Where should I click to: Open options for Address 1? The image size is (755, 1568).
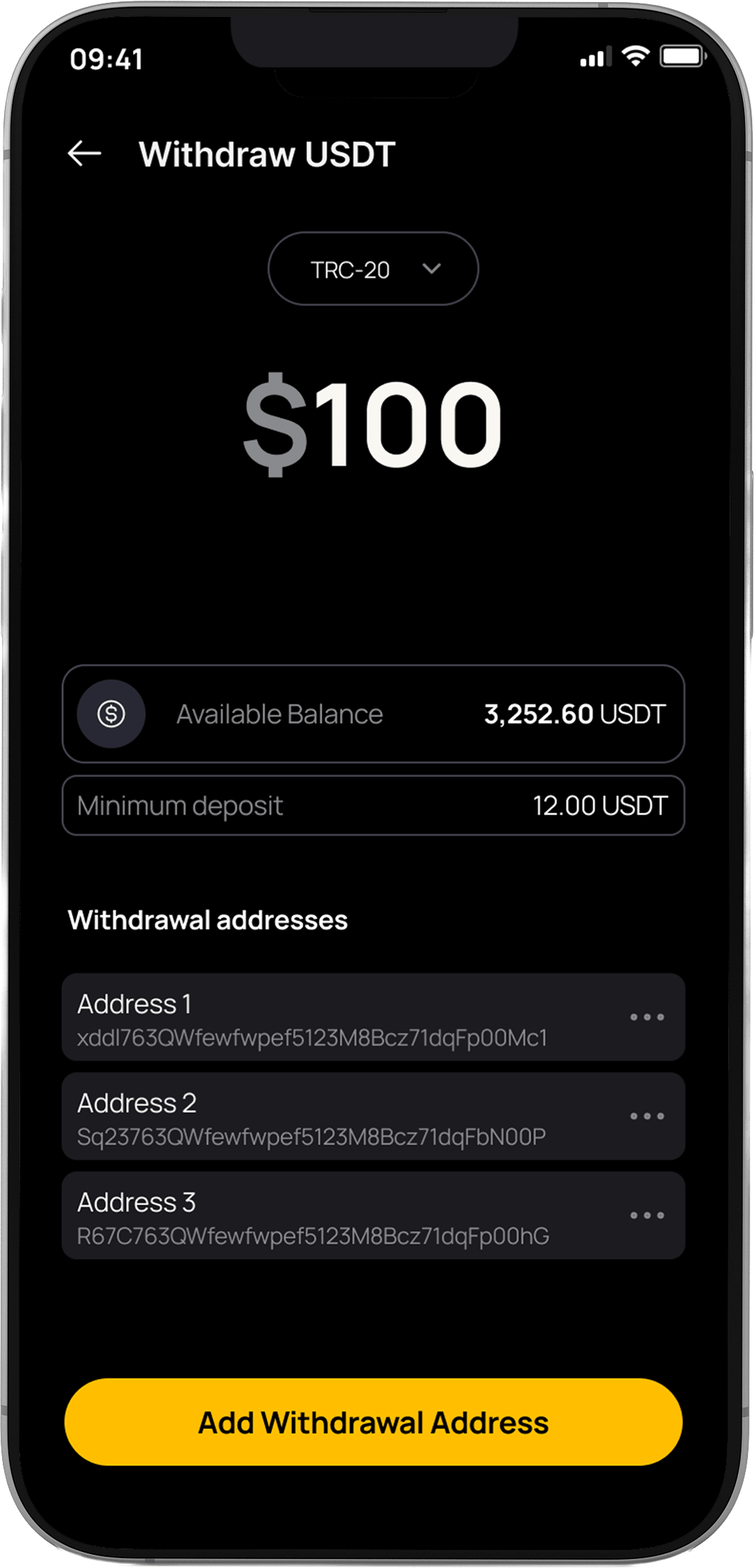pos(647,1017)
